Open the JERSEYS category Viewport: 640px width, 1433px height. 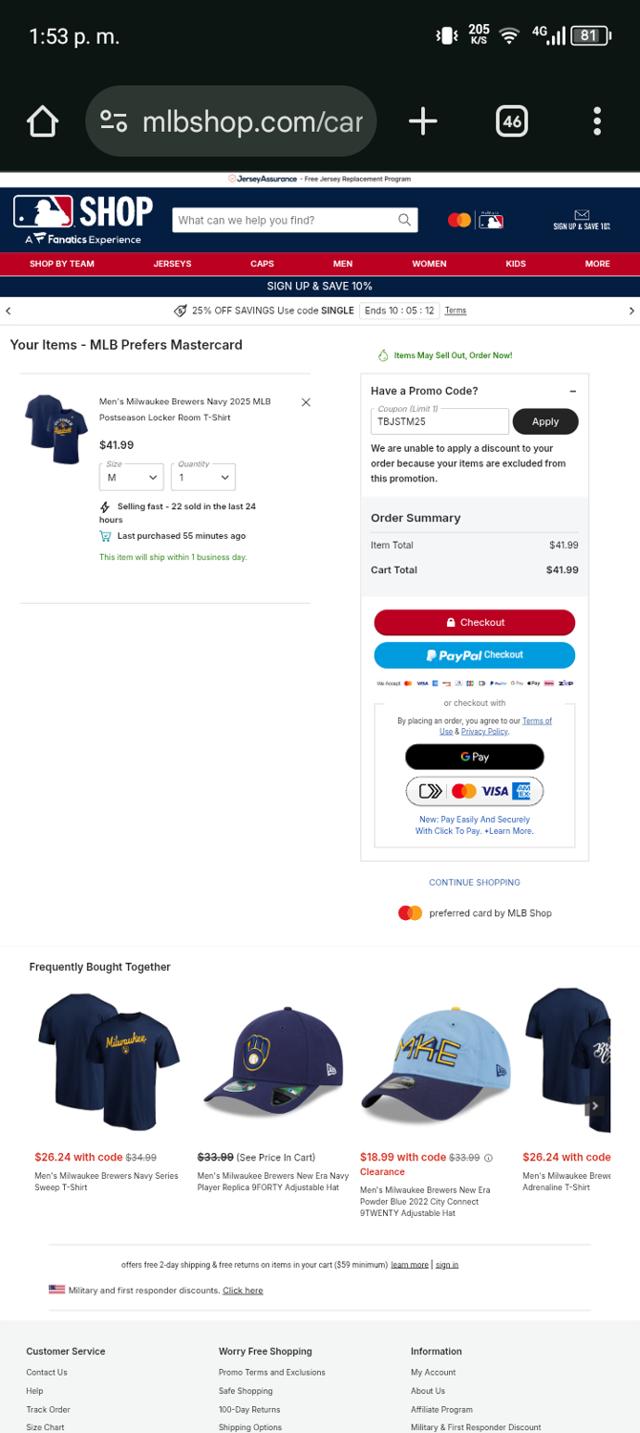tap(172, 264)
